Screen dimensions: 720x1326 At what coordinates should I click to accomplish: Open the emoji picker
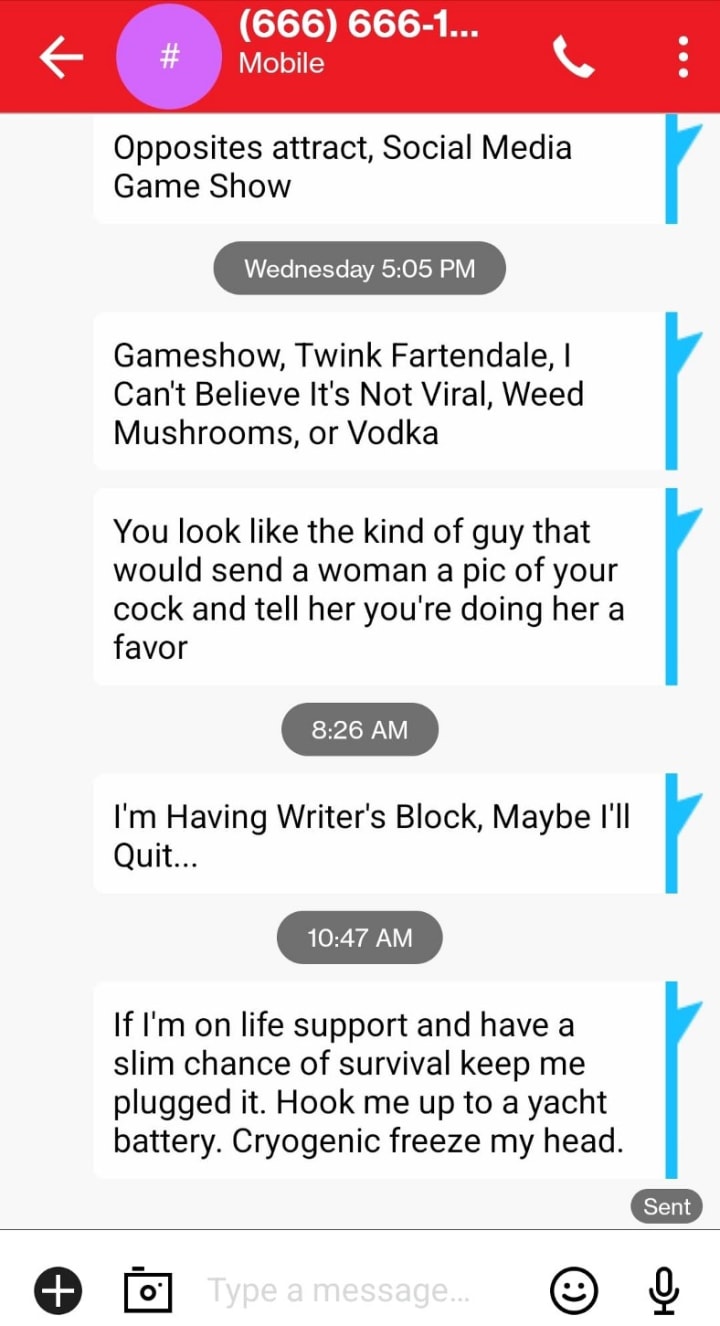click(x=575, y=1291)
